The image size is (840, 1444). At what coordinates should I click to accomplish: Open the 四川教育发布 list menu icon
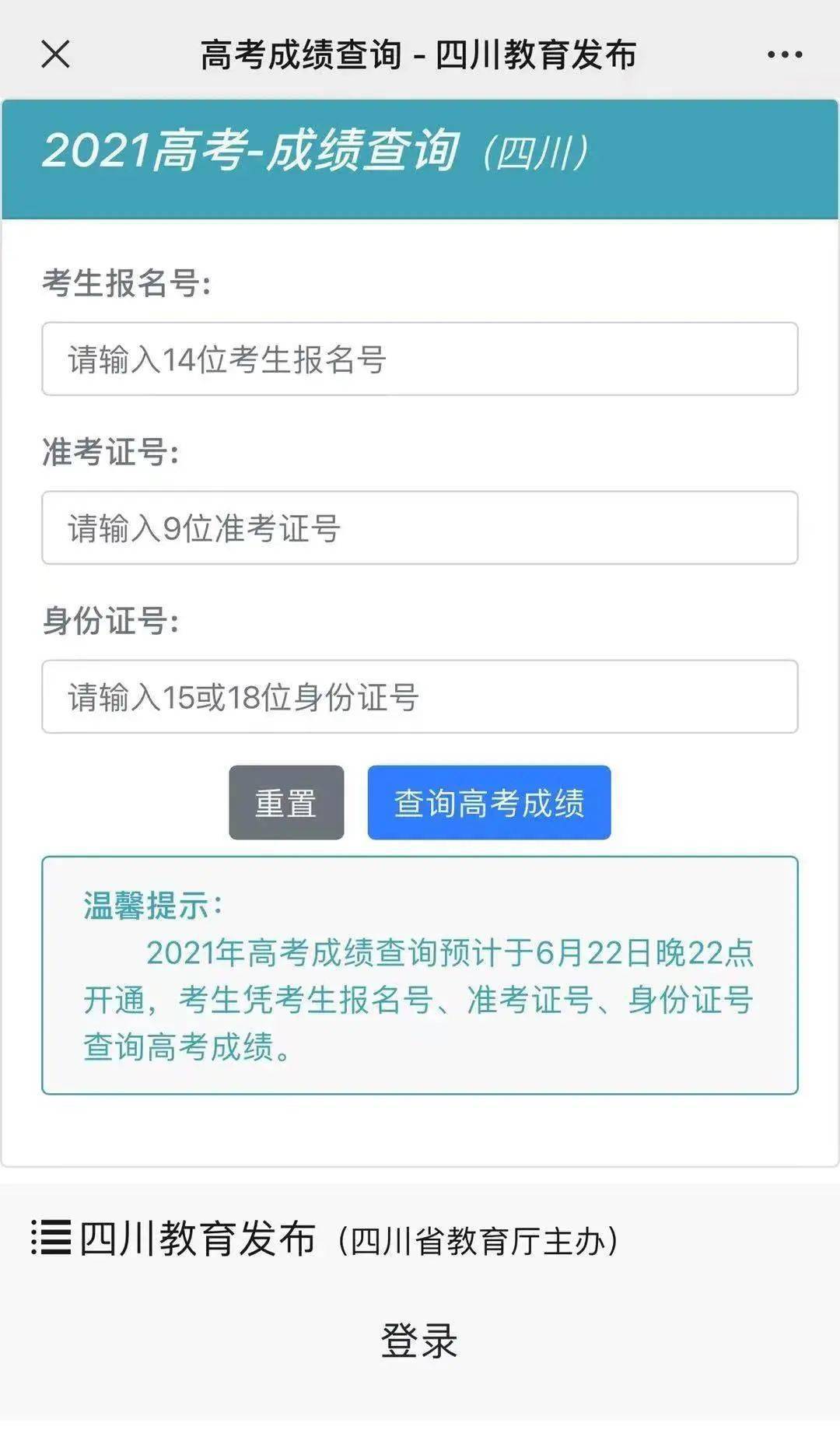tap(51, 1237)
